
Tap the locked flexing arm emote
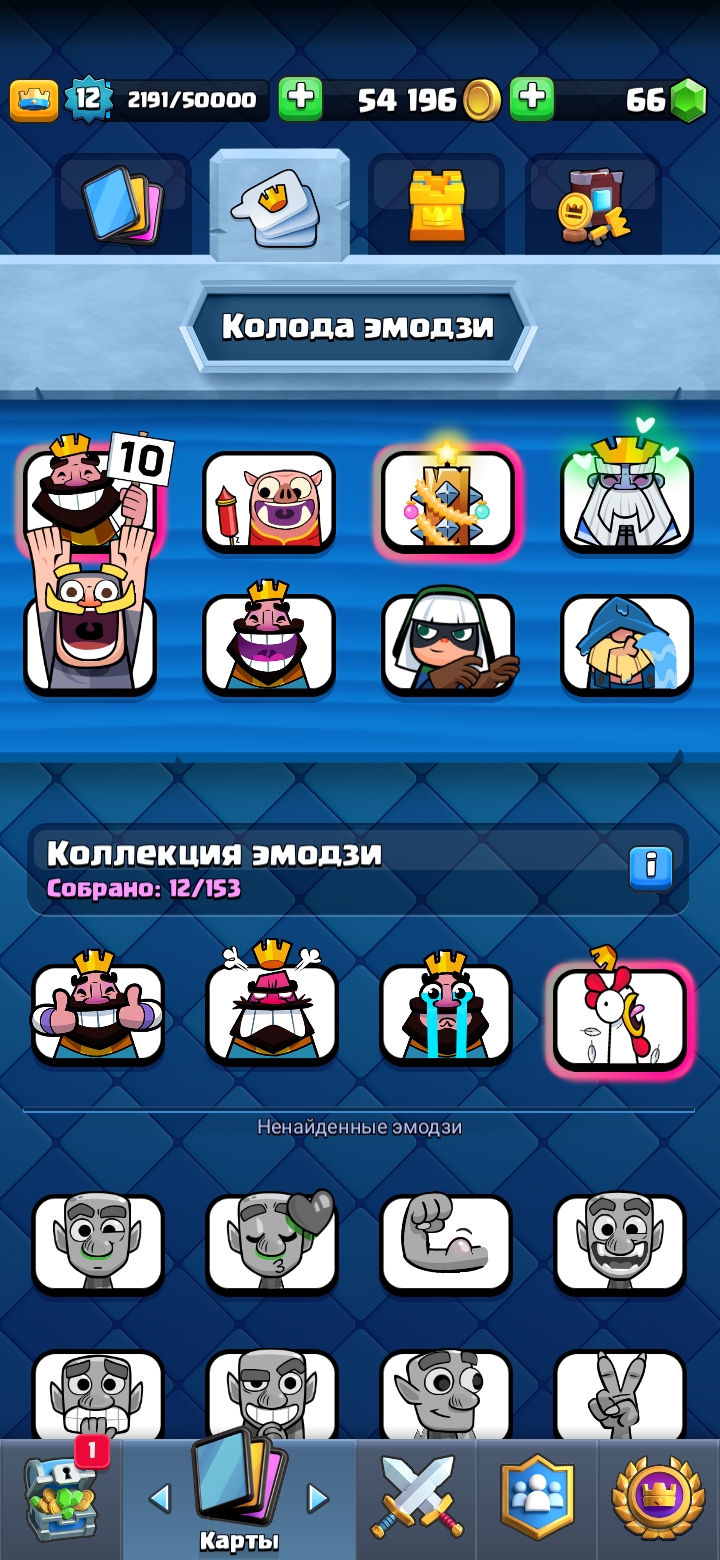point(446,1244)
